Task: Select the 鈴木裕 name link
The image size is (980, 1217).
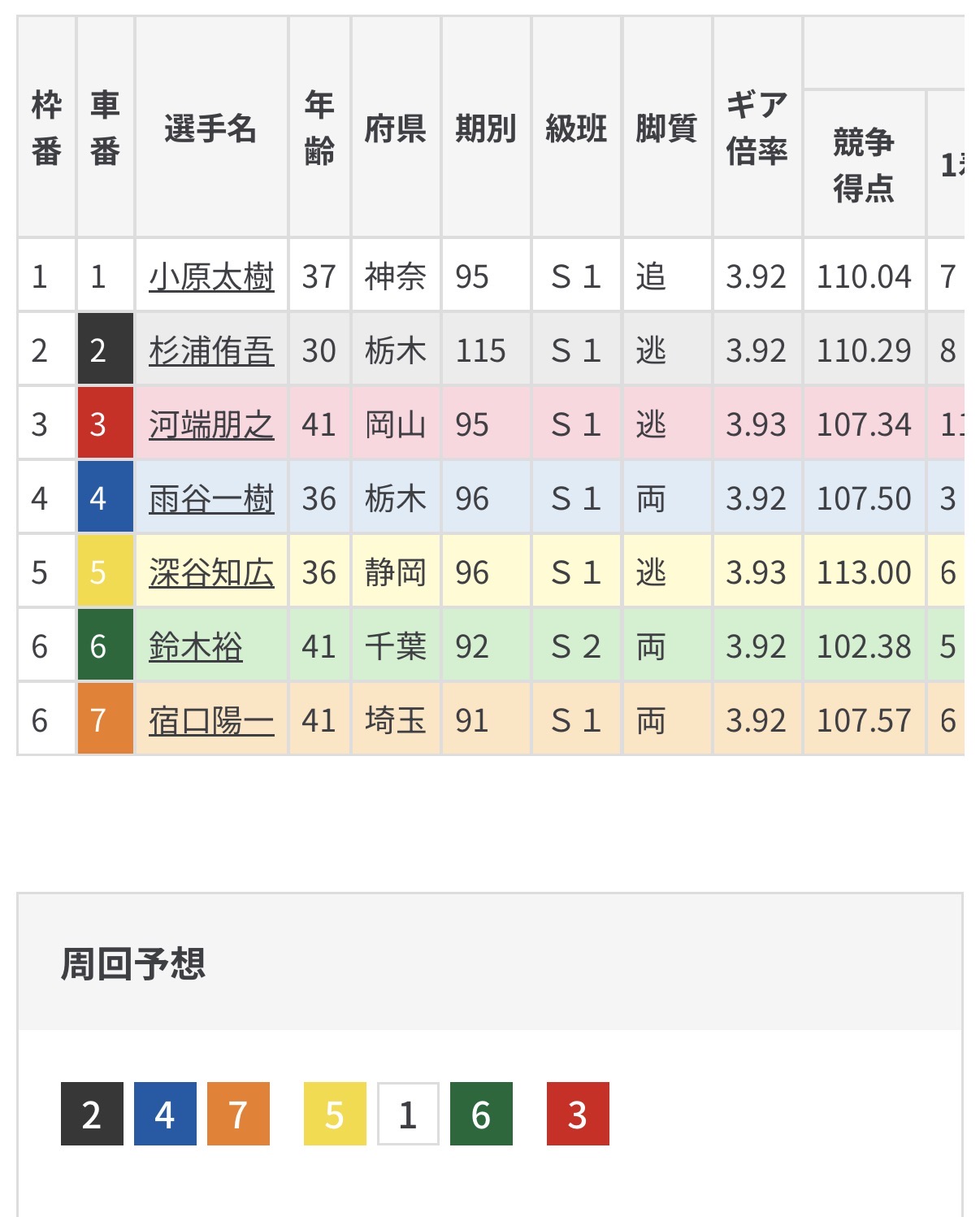Action: 196,647
